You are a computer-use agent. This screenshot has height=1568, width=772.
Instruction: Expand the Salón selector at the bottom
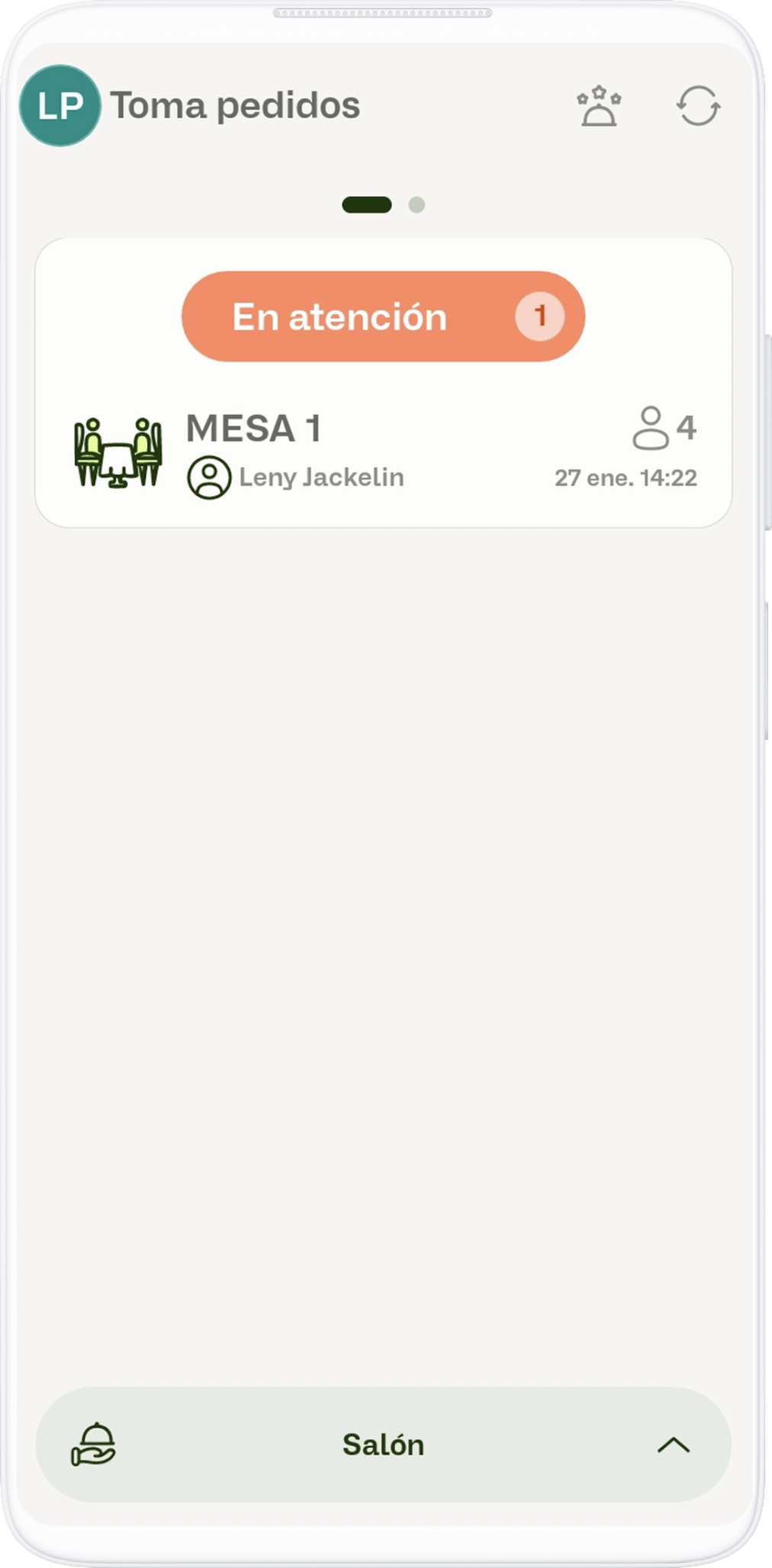point(383,1444)
